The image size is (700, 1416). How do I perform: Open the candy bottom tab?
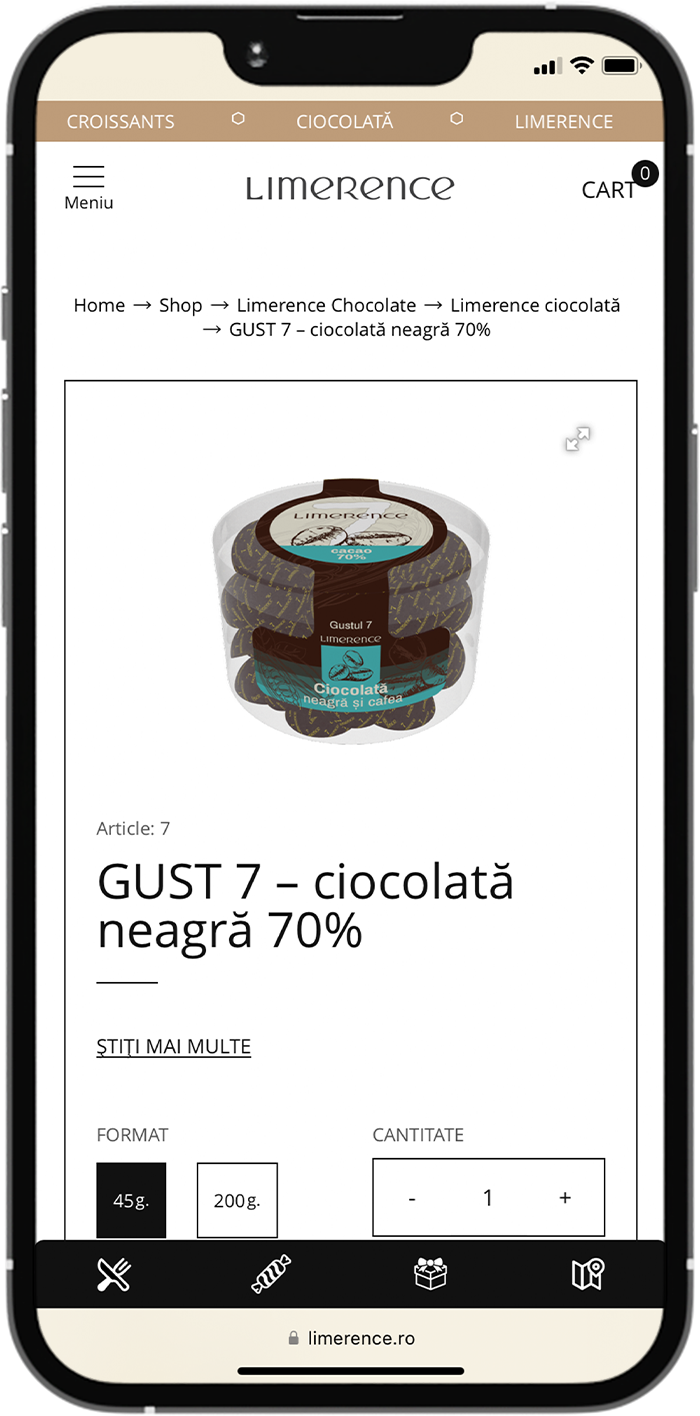point(271,1274)
